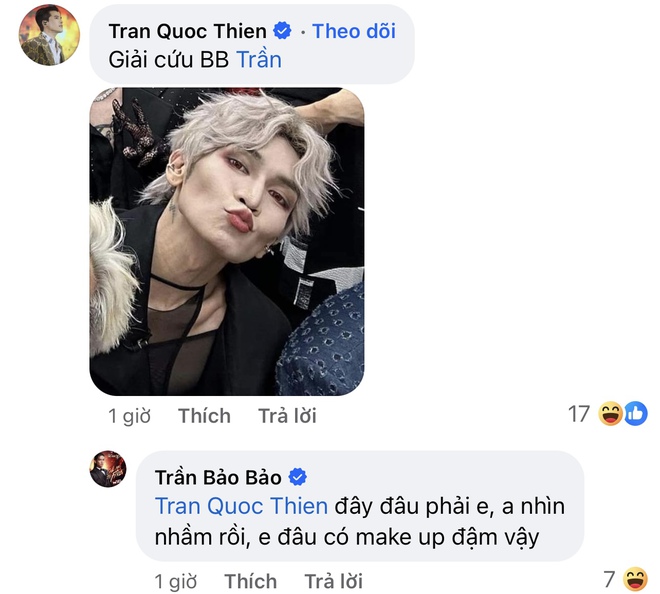Follow Tran Quoc Thien via Theo dõi
Screen dimensions: 660x594
coord(354,31)
